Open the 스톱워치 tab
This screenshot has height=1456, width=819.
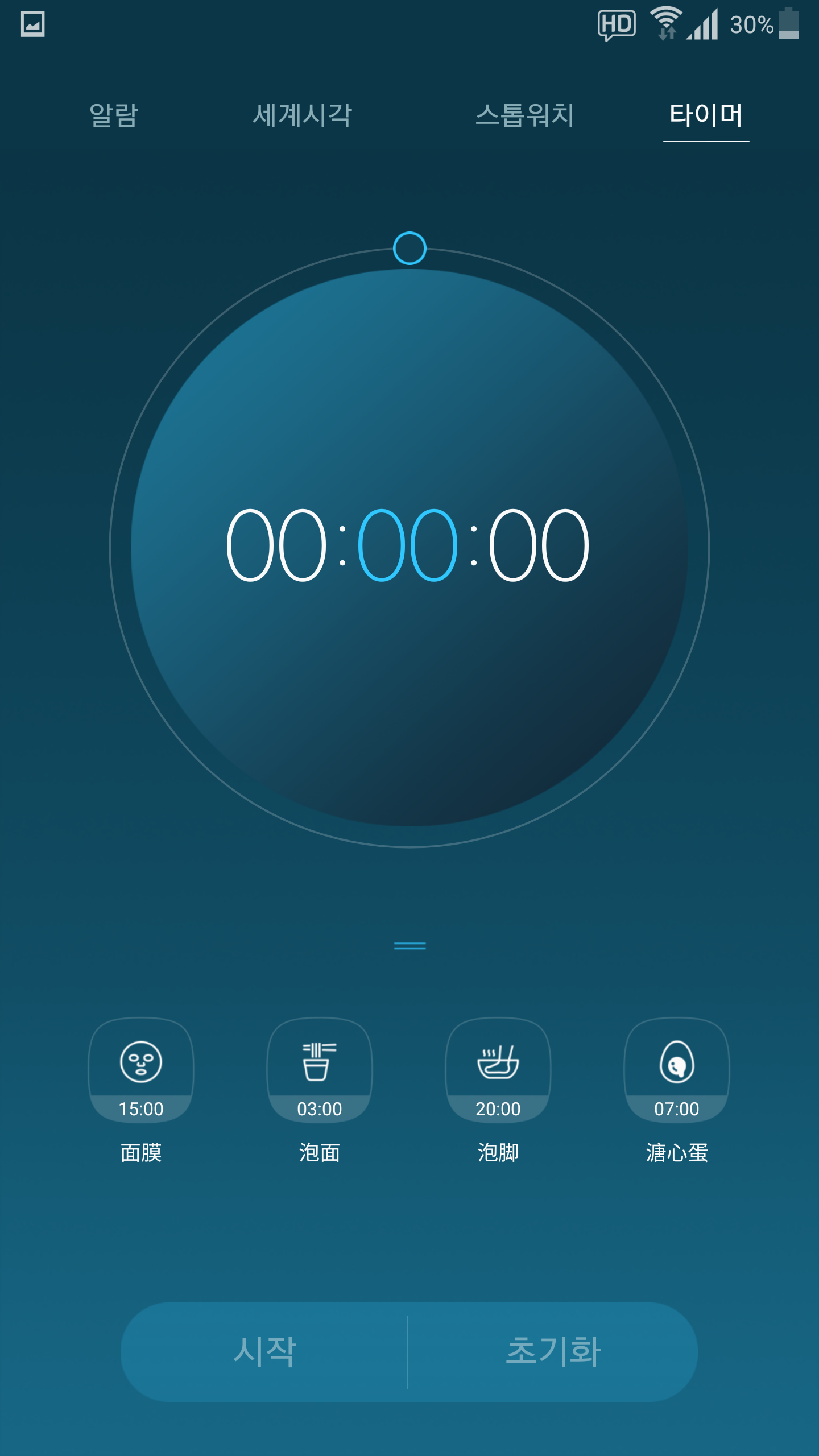point(524,115)
